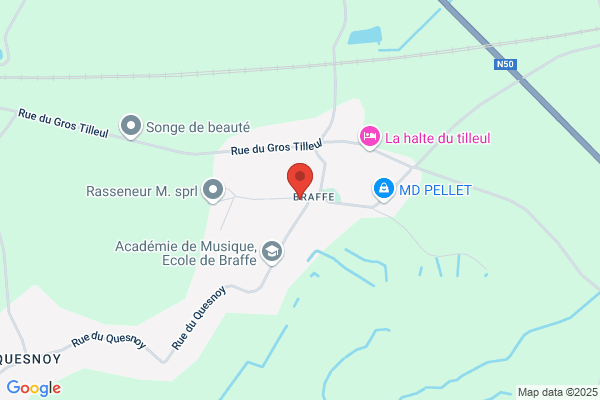Tap the red location pin at Braffe

click(300, 181)
